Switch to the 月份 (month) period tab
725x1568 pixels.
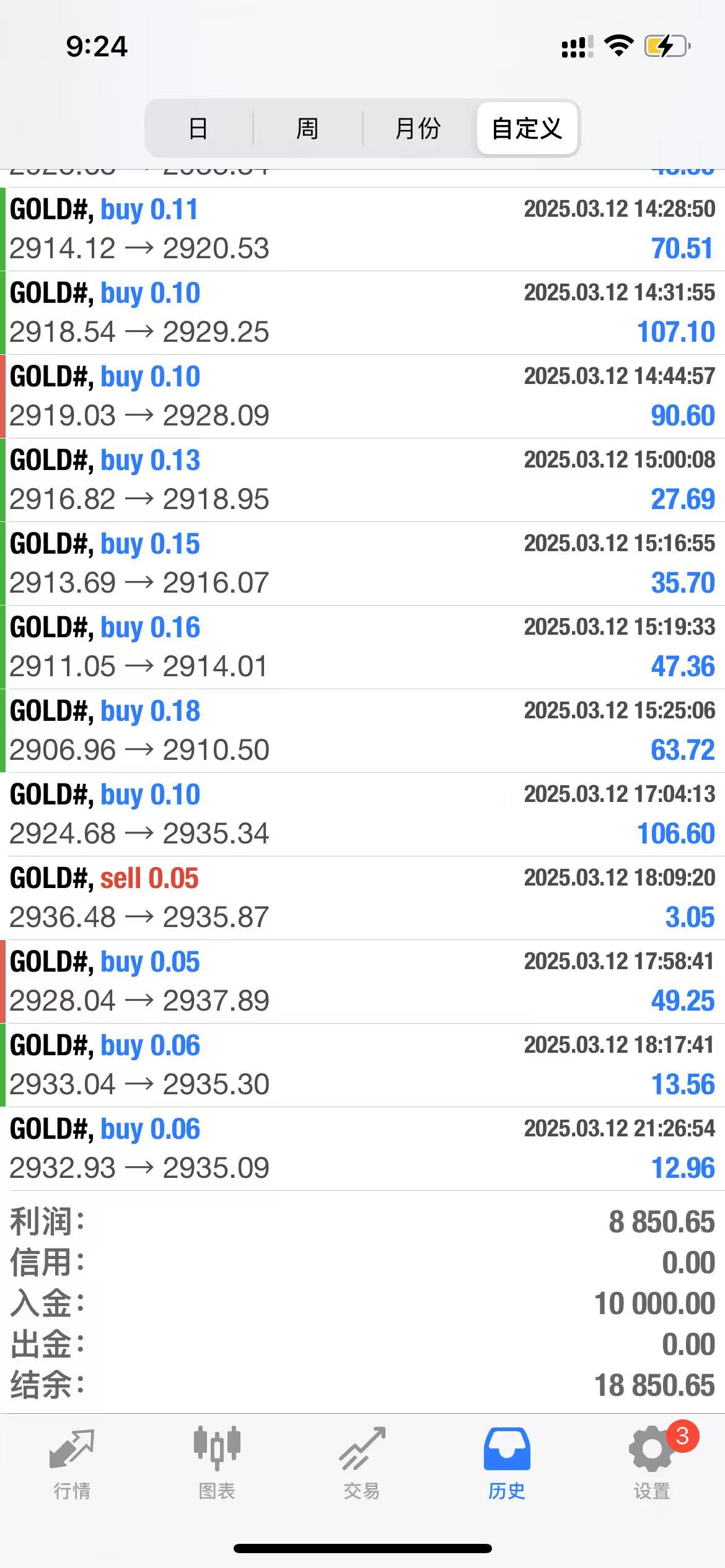pos(418,128)
